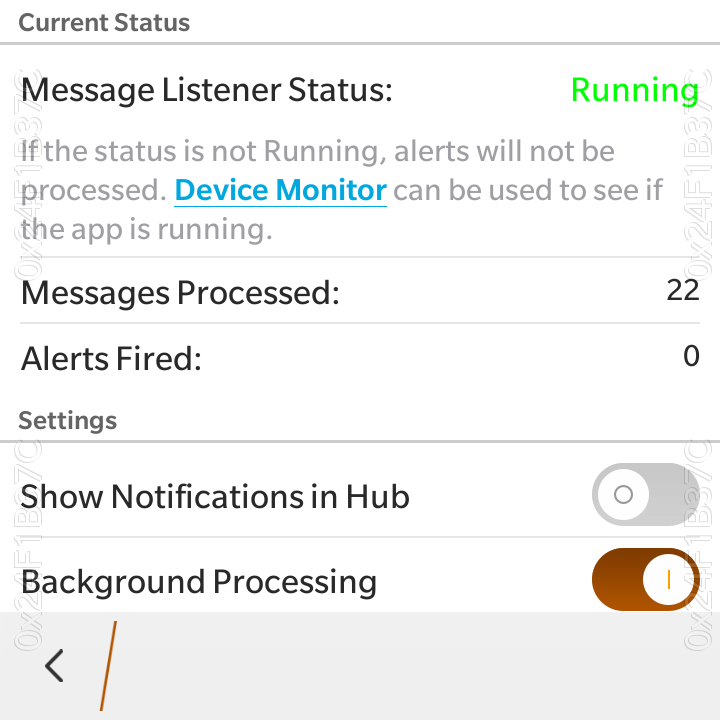Go back using the back arrow
The width and height of the screenshot is (720, 720).
[55, 665]
